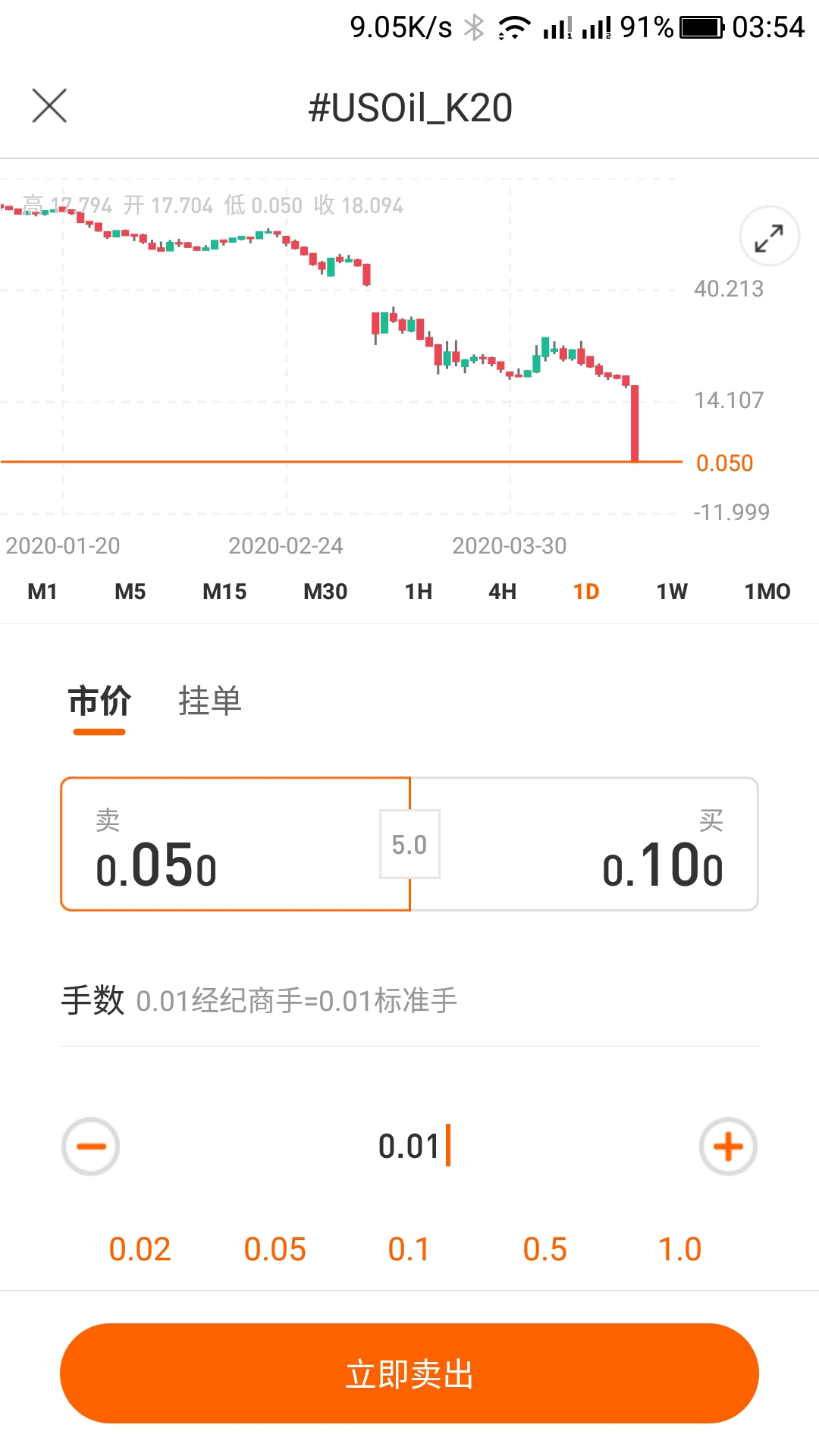Image resolution: width=819 pixels, height=1456 pixels.
Task: Choose the 1MO timeframe
Action: [767, 591]
